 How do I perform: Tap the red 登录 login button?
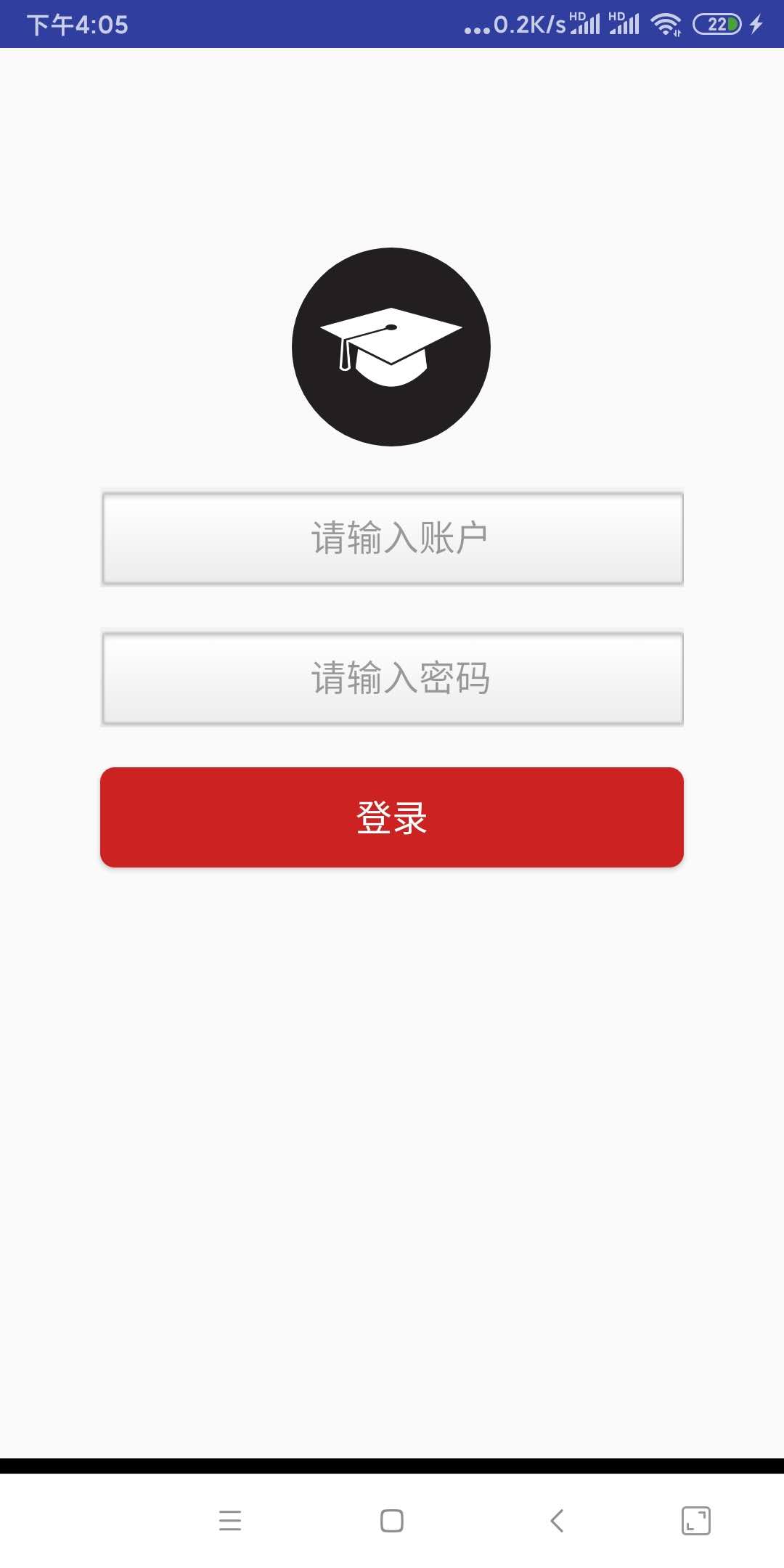(392, 817)
